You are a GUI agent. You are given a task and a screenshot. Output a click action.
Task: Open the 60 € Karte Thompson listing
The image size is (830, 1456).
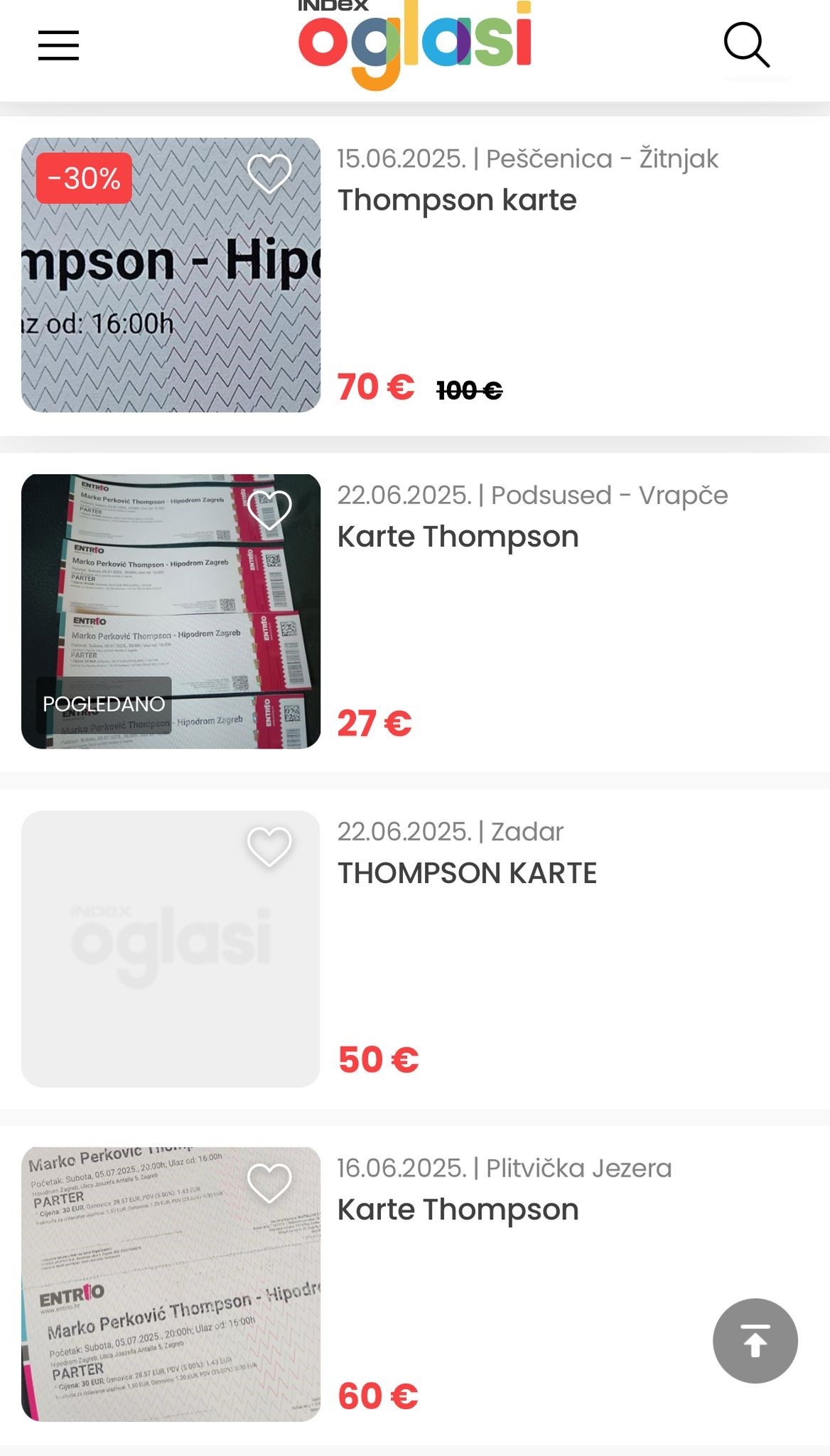tap(458, 1209)
